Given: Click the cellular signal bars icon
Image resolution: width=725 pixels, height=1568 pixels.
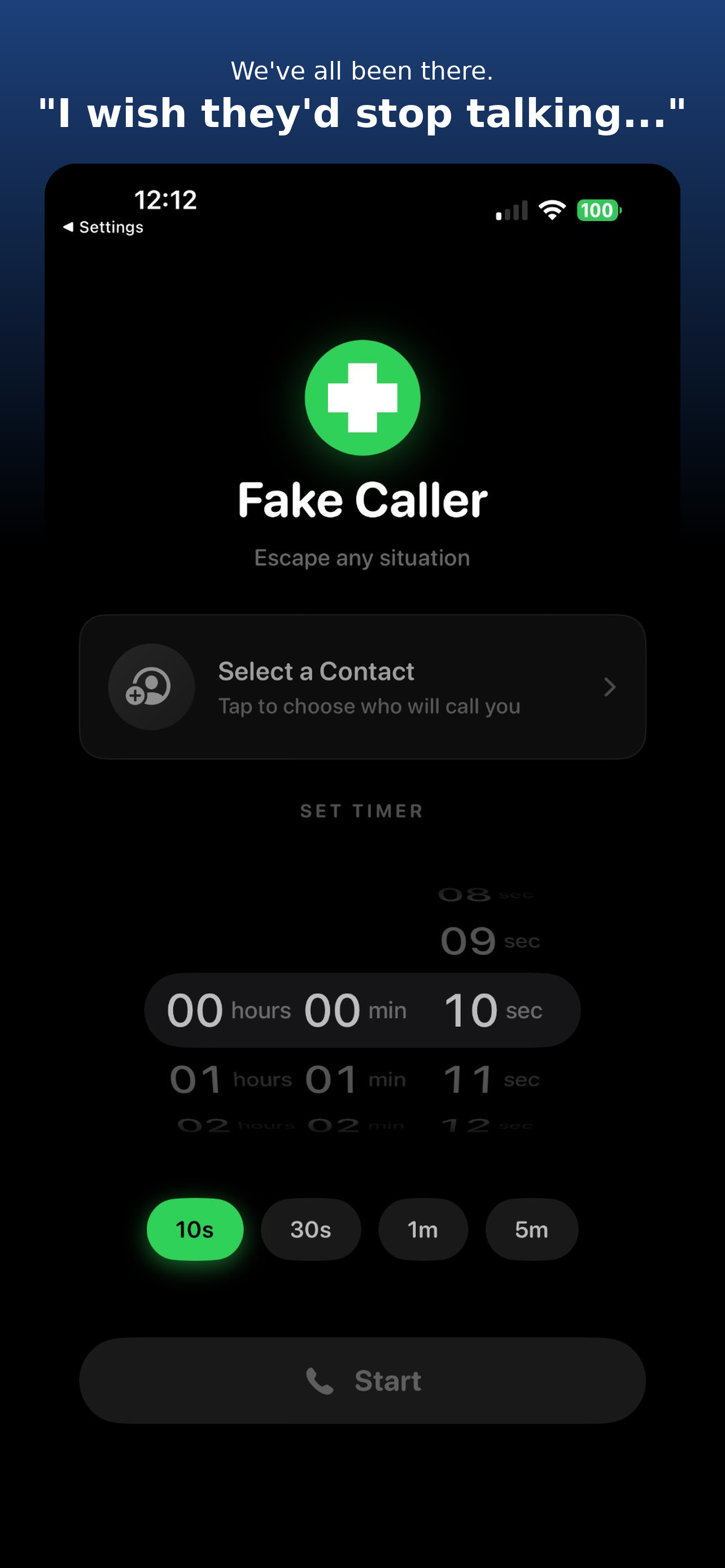Looking at the screenshot, I should point(512,211).
